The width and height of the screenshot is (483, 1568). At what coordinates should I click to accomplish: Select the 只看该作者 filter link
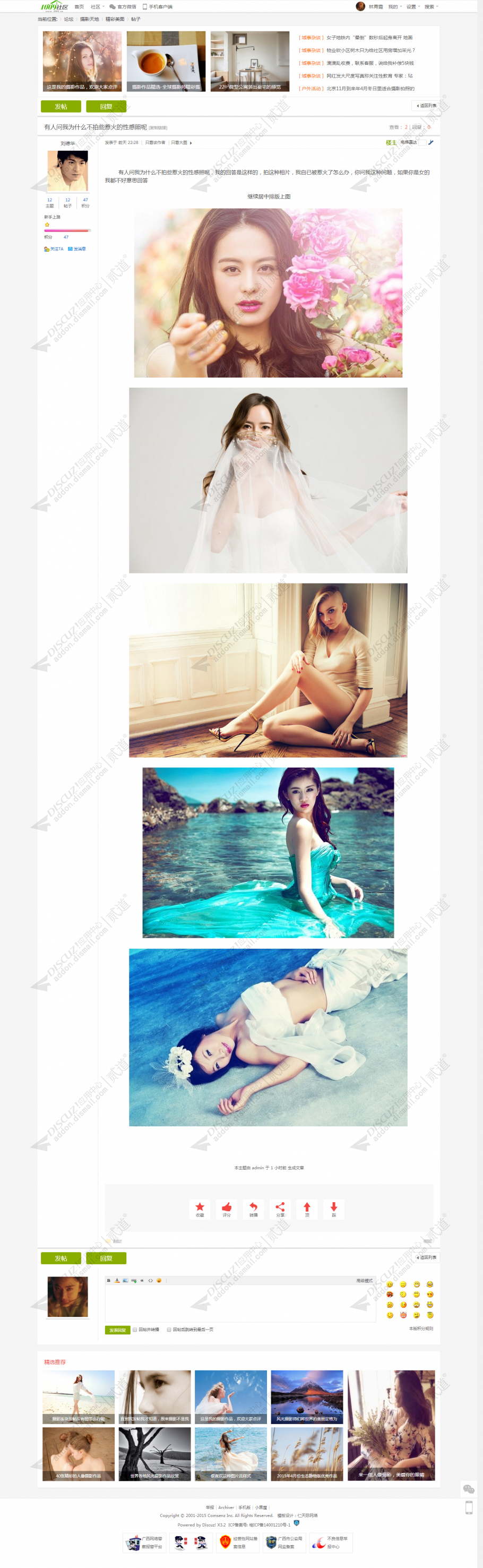pos(155,142)
